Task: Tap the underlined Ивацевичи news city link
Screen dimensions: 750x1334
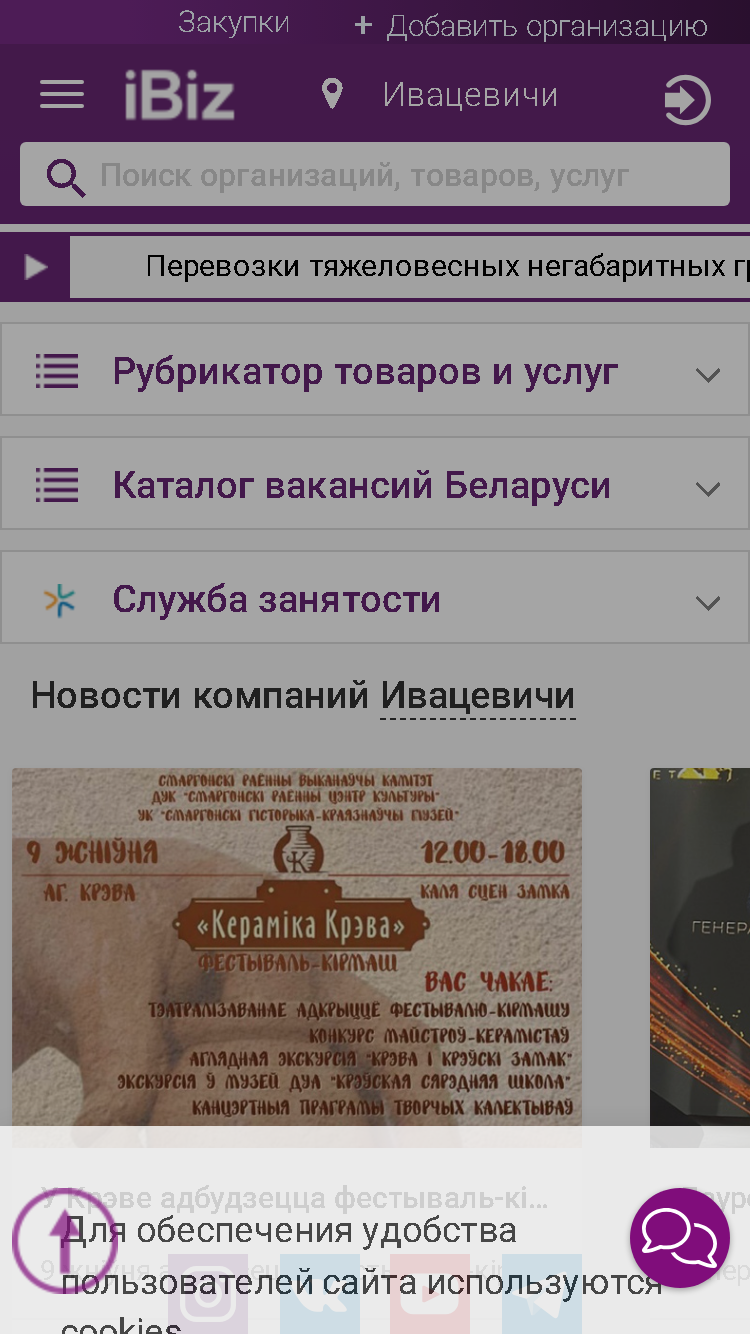Action: [x=478, y=696]
